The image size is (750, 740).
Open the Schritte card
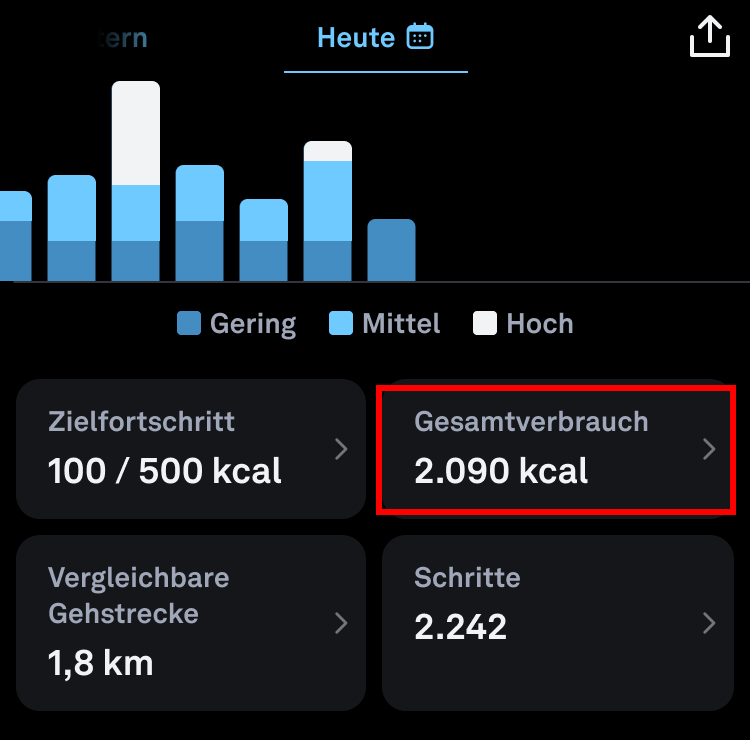[x=556, y=622]
